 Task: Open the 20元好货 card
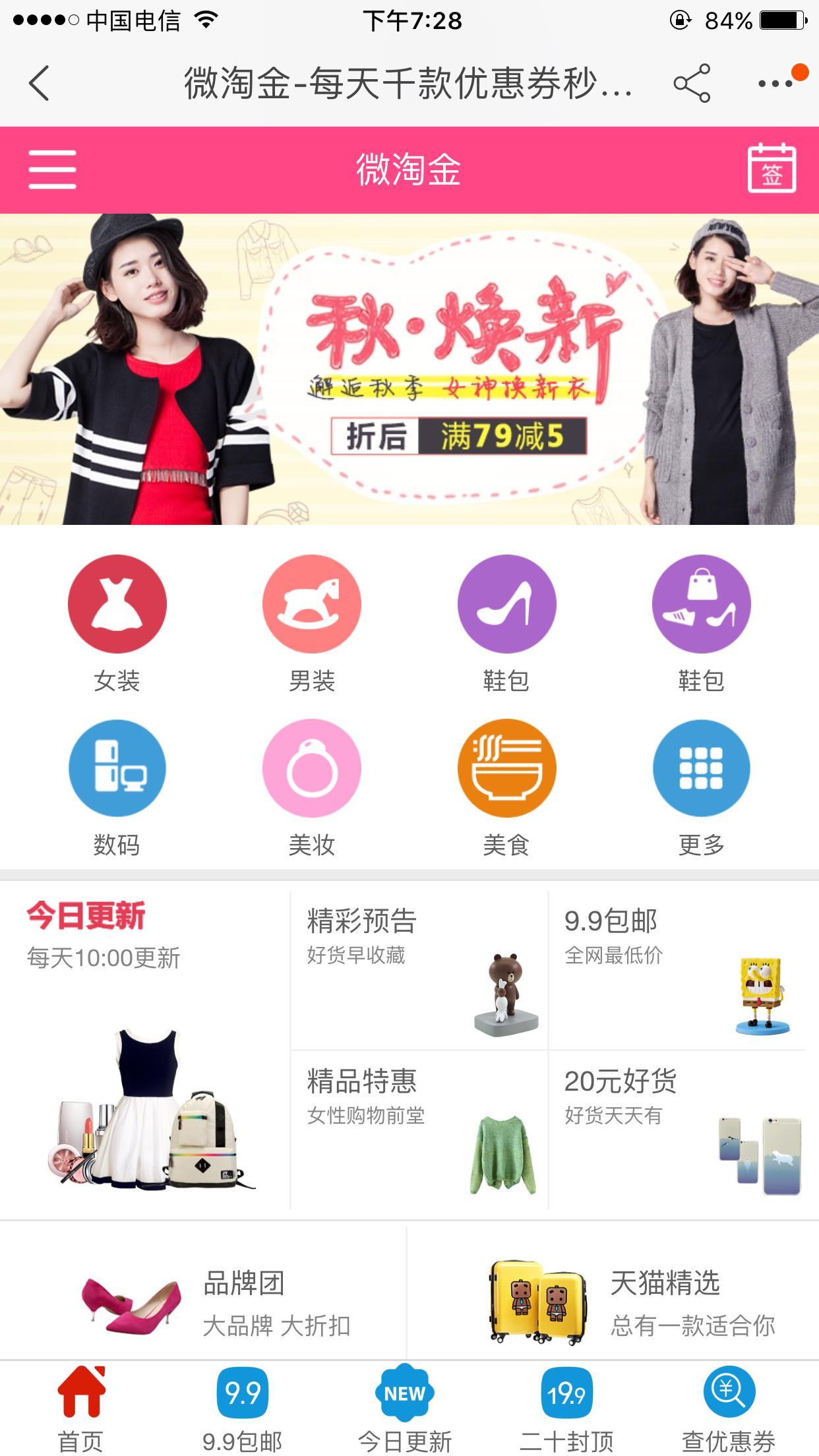(678, 1130)
